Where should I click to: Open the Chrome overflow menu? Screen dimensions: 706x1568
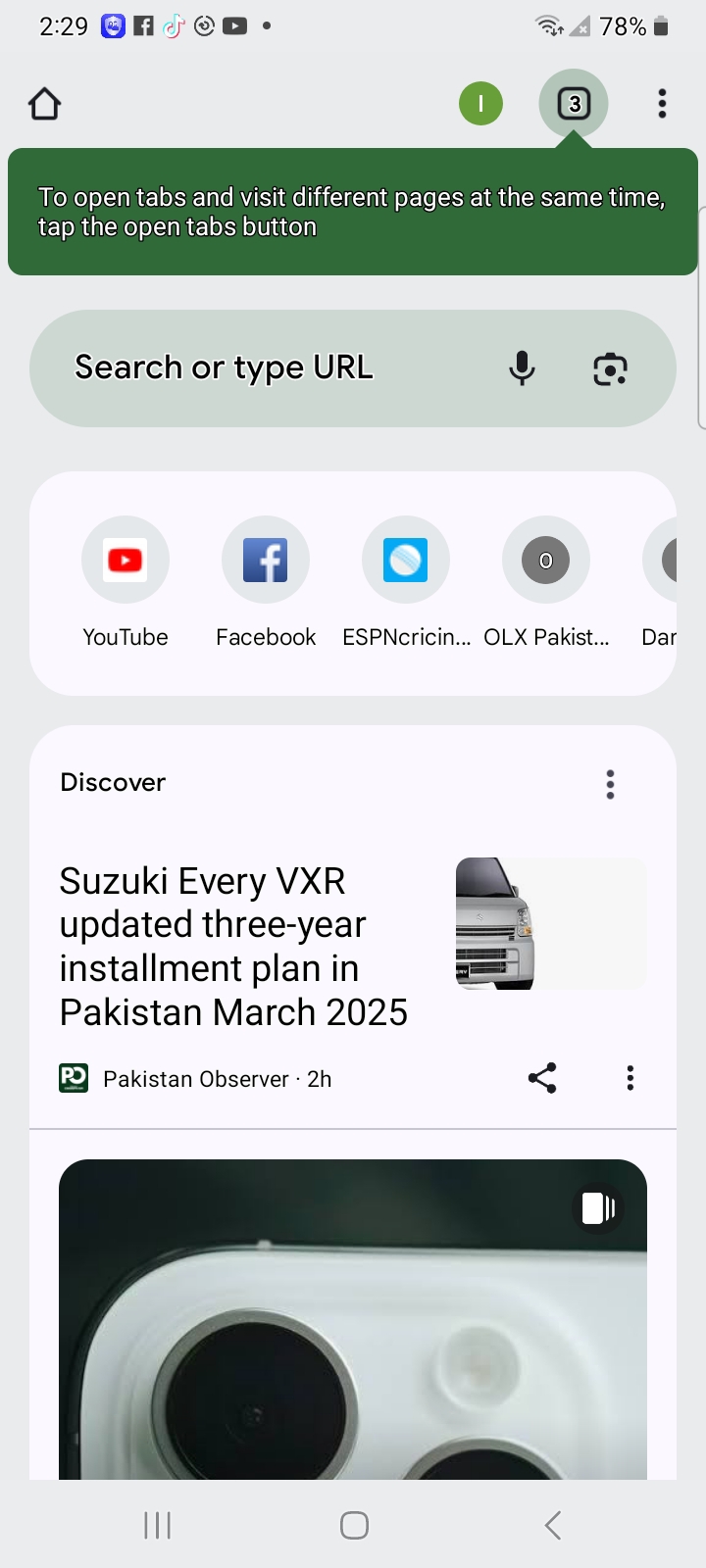tap(662, 104)
